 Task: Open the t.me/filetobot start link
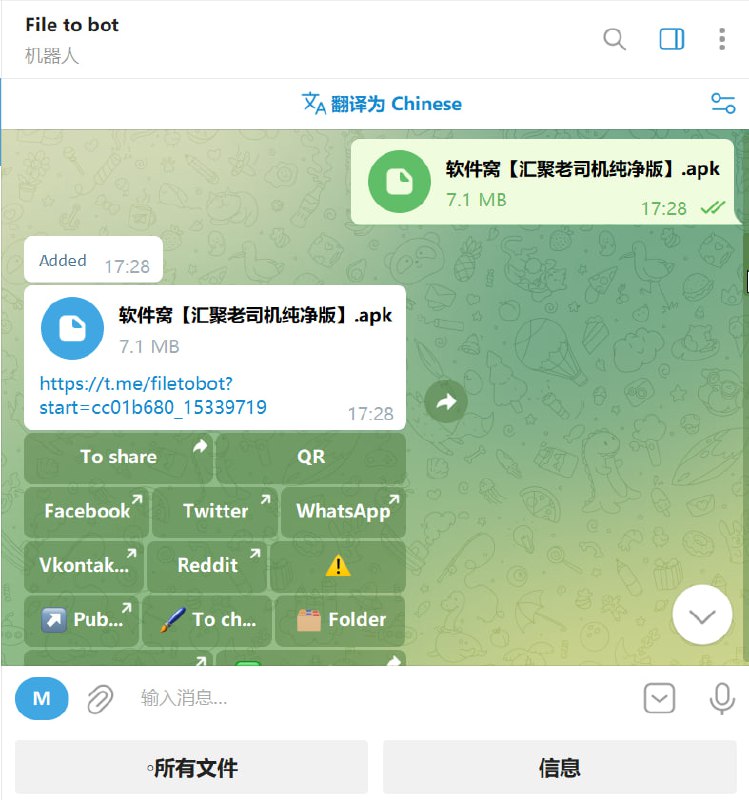(x=128, y=397)
